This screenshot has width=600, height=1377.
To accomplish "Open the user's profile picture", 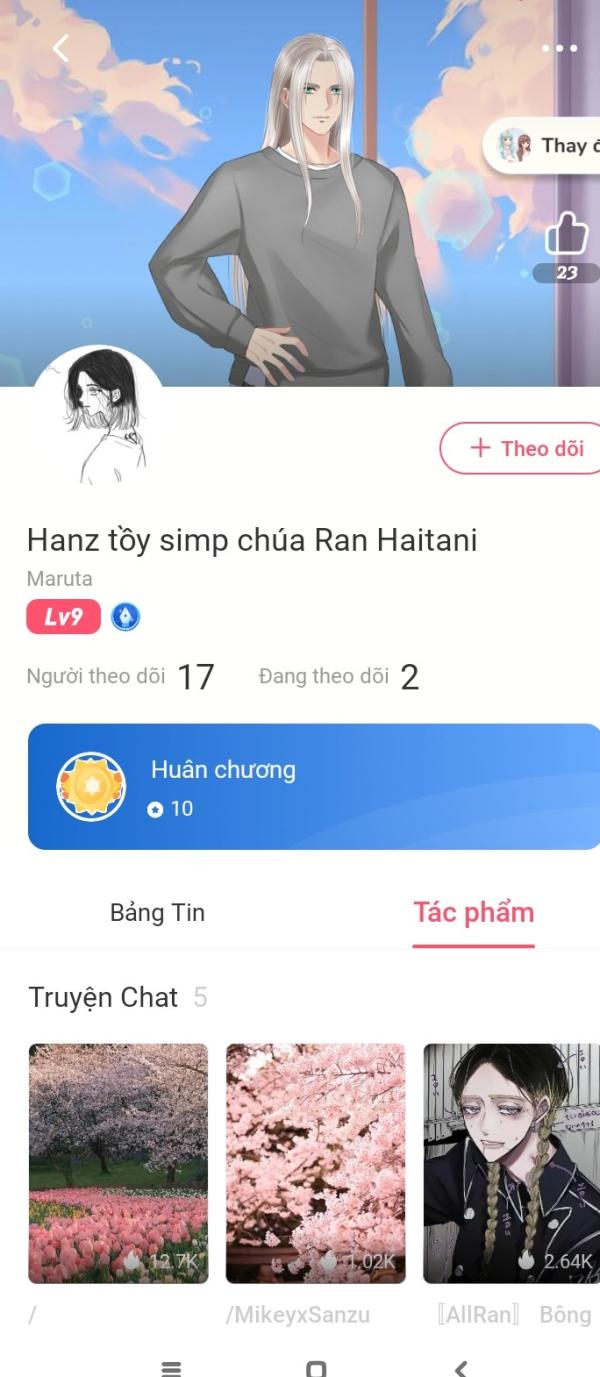I will pyautogui.click(x=100, y=418).
